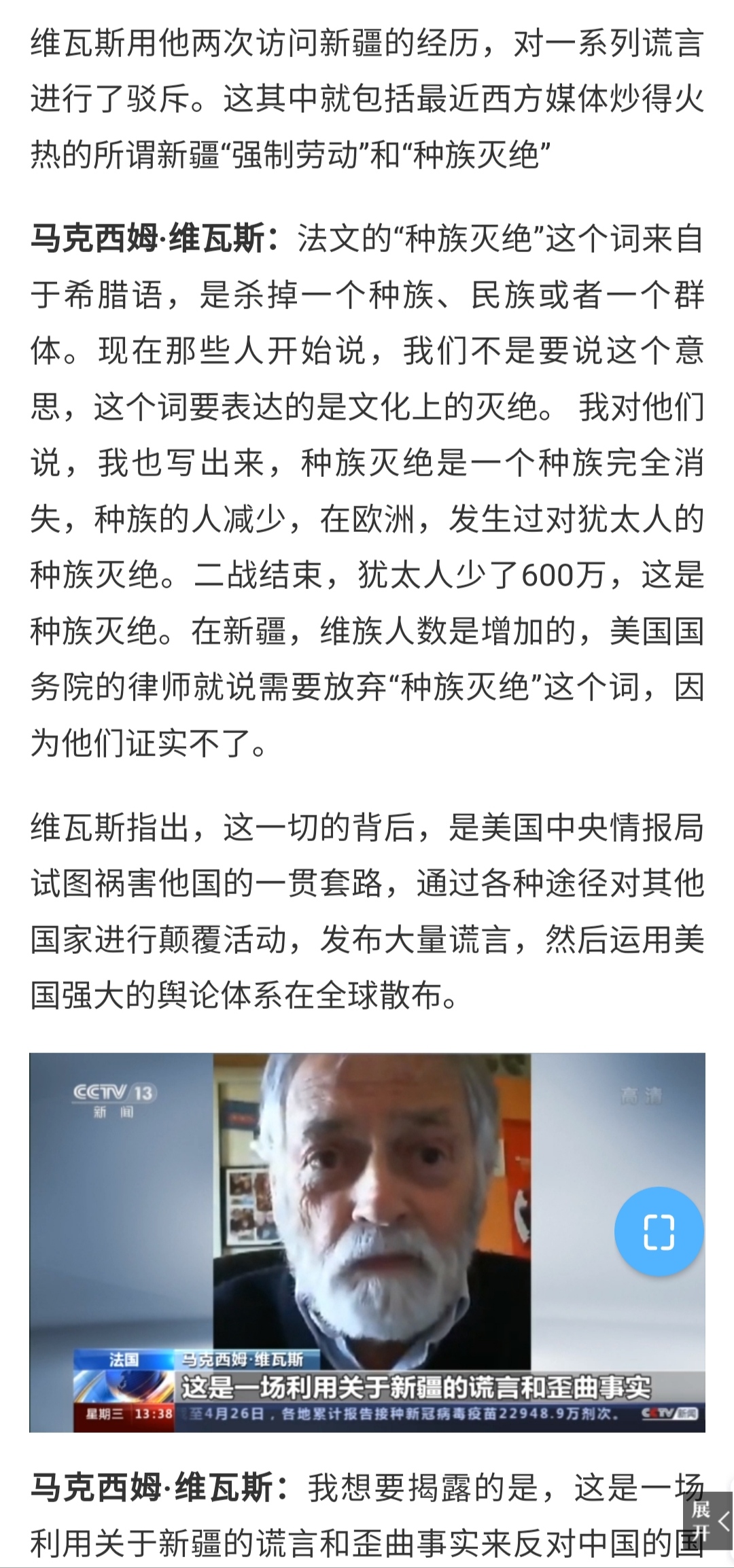Expand the 展开 side panel

pyautogui.click(x=708, y=1520)
